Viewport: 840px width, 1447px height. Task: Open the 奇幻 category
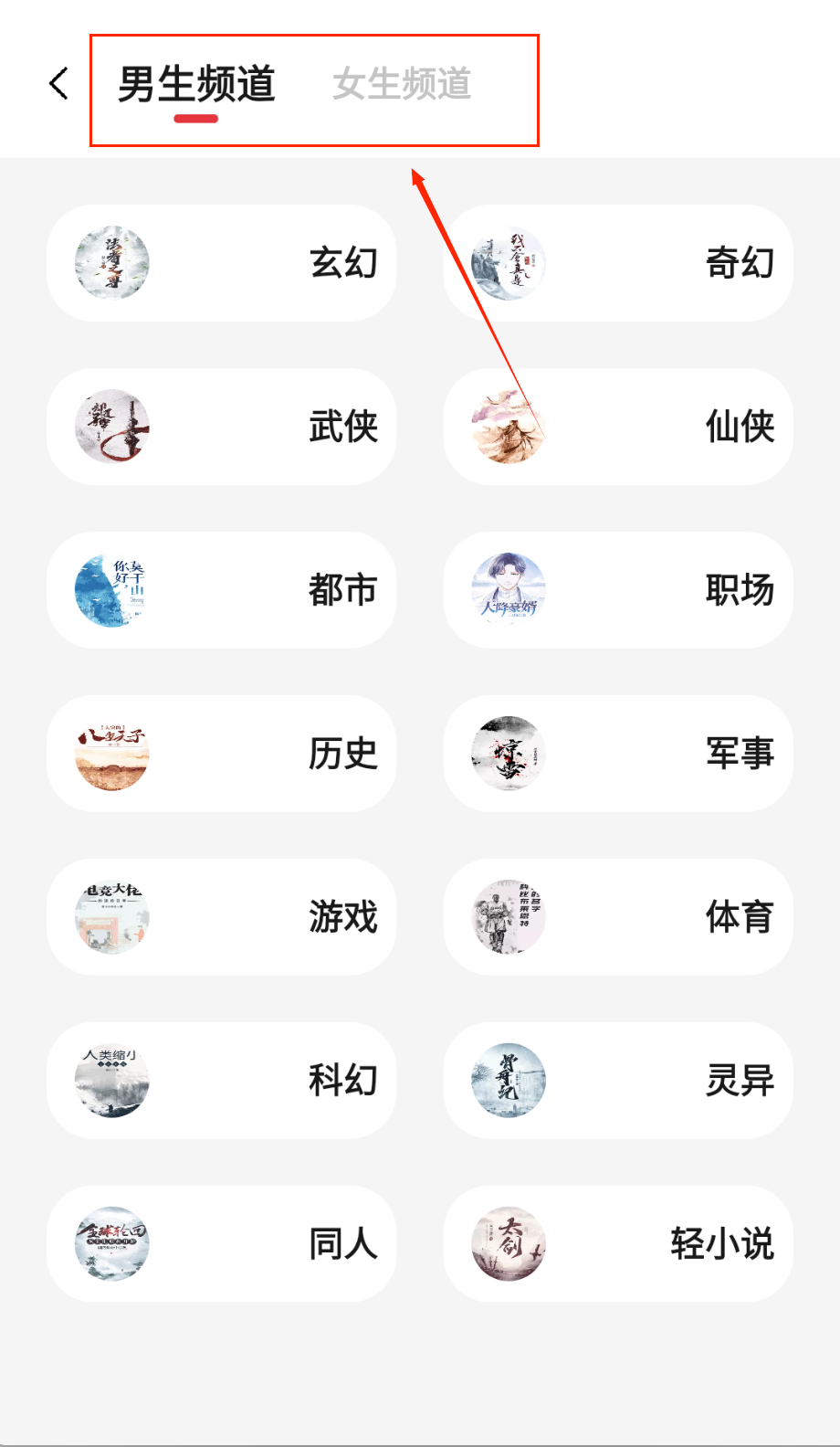pyautogui.click(x=618, y=263)
